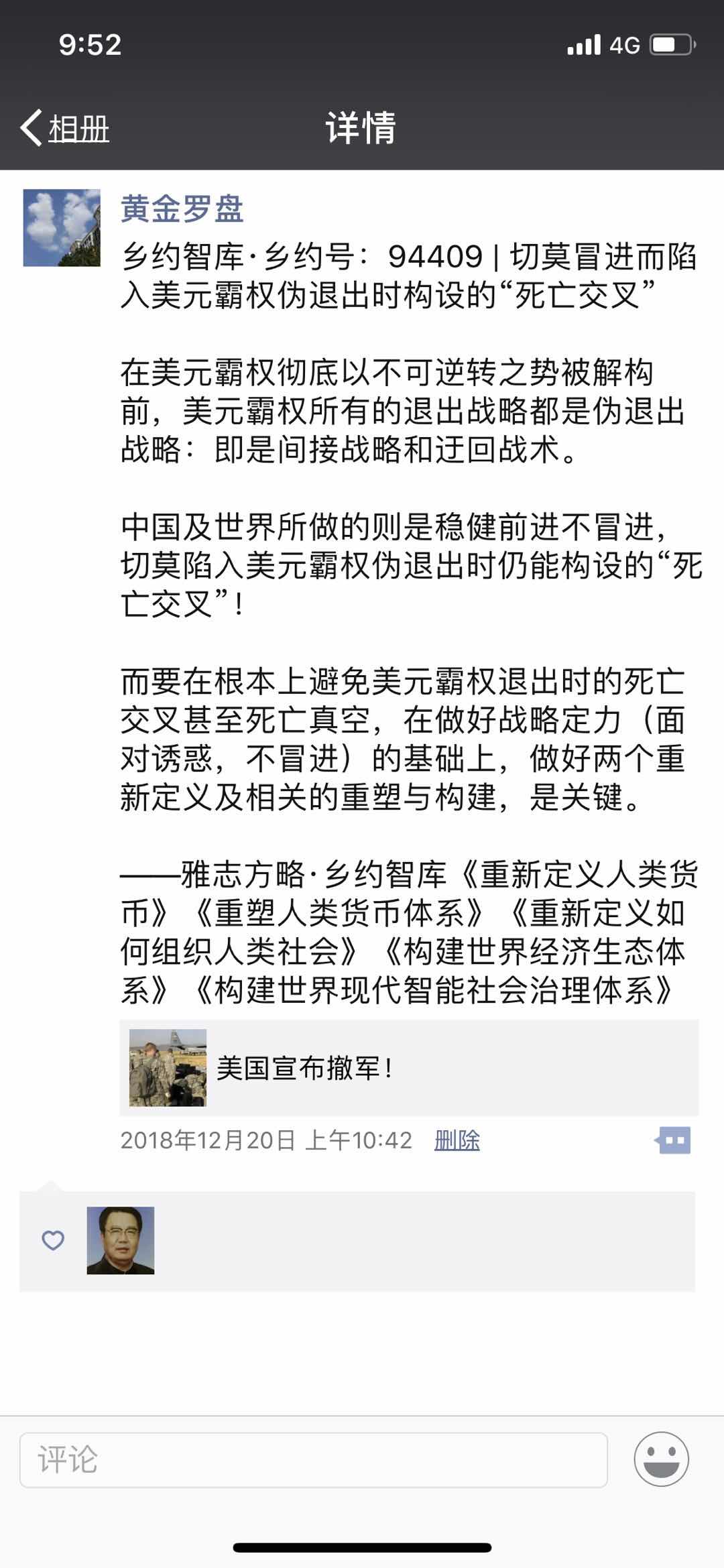724x1568 pixels.
Task: View profile of the user who liked
Action: (x=121, y=1240)
